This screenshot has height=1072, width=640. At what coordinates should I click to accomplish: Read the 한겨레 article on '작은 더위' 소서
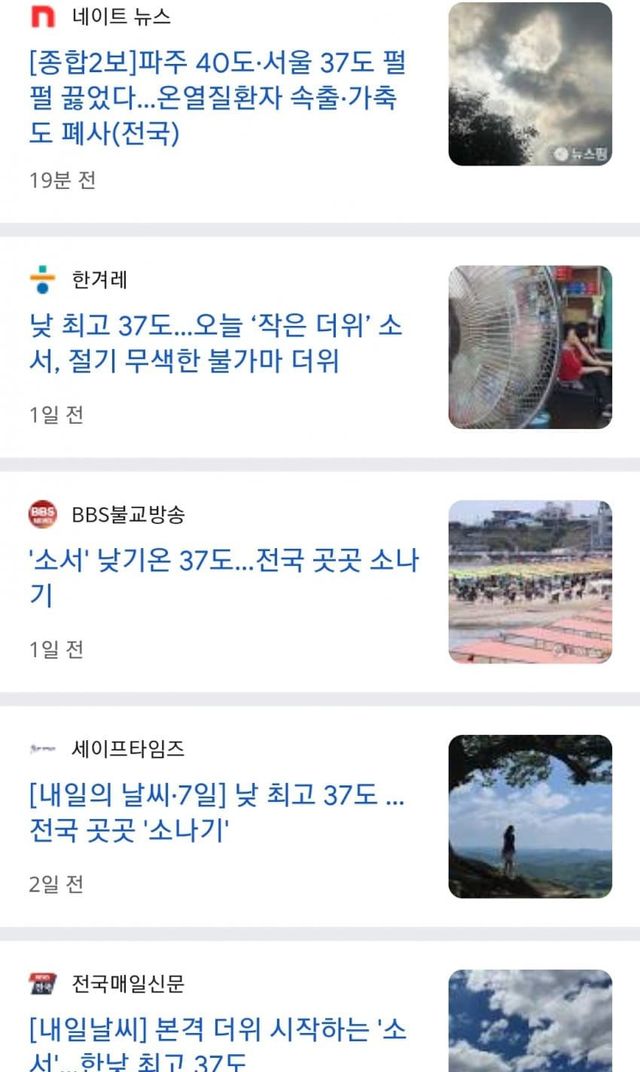[215, 343]
